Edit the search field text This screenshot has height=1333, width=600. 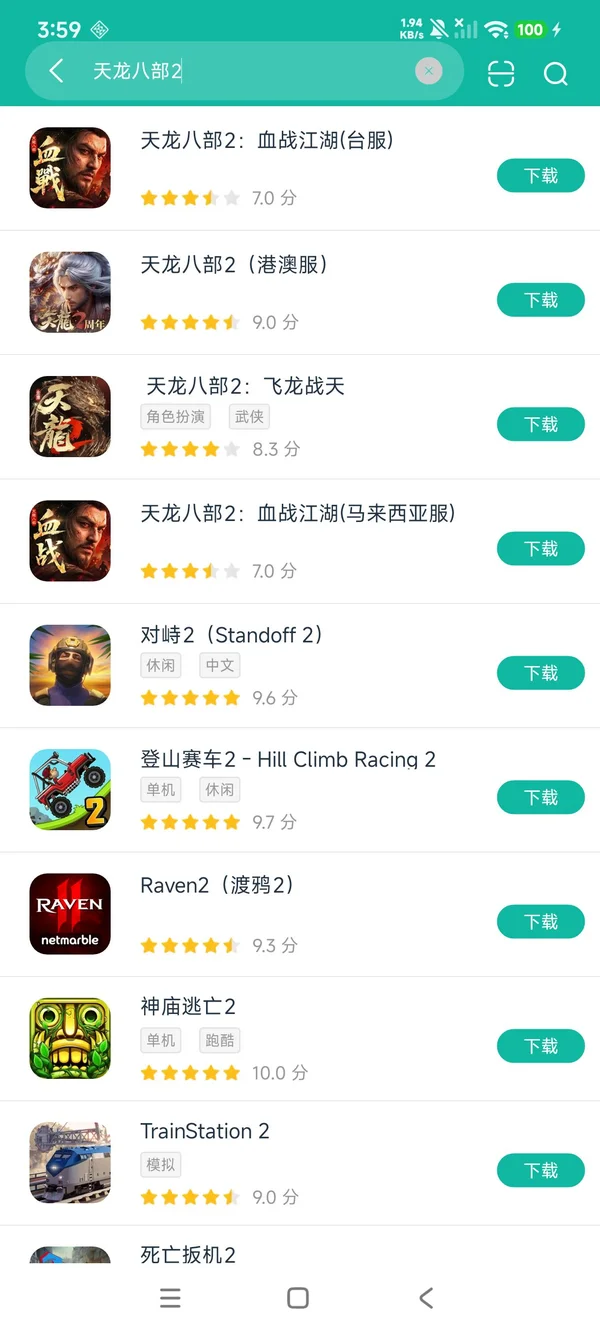click(x=250, y=71)
